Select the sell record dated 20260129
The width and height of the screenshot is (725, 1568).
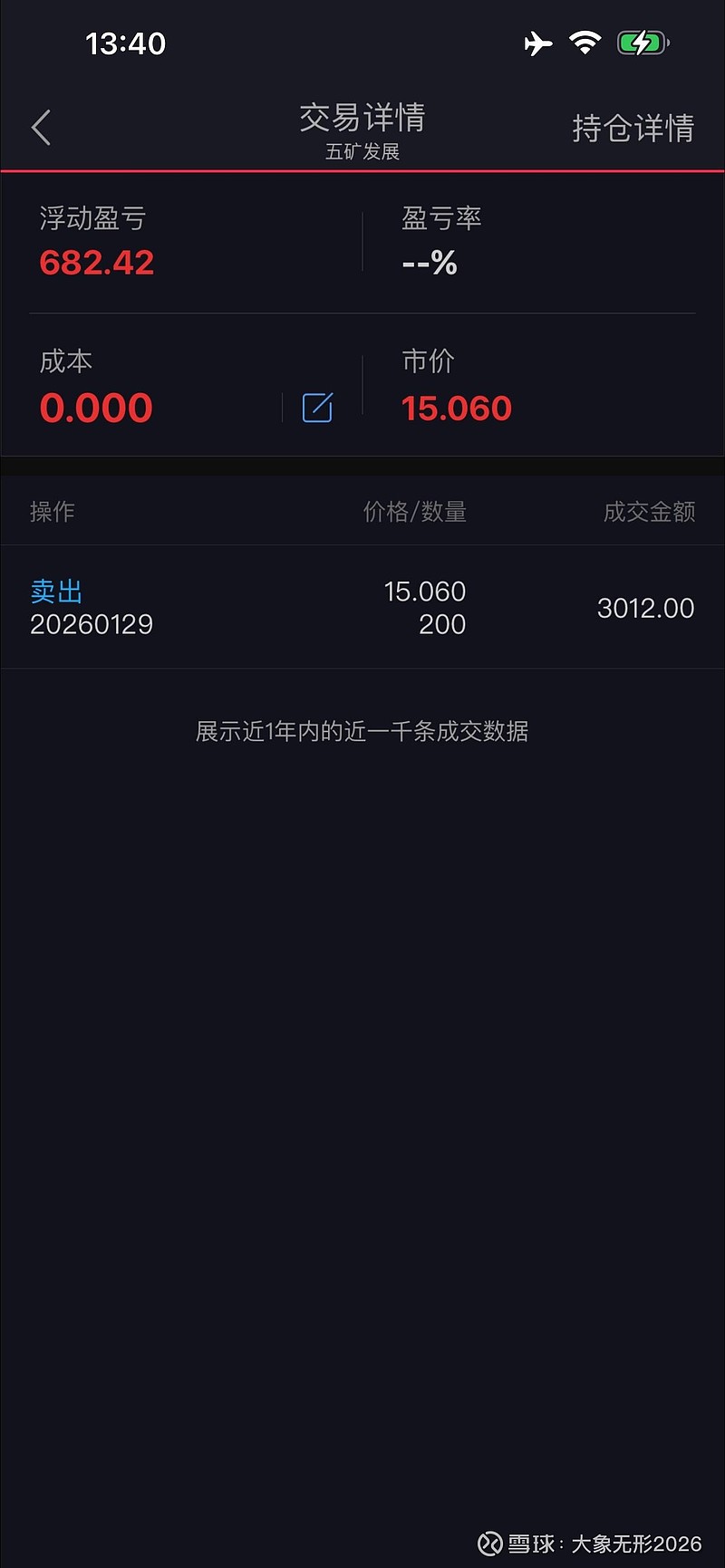tap(91, 623)
